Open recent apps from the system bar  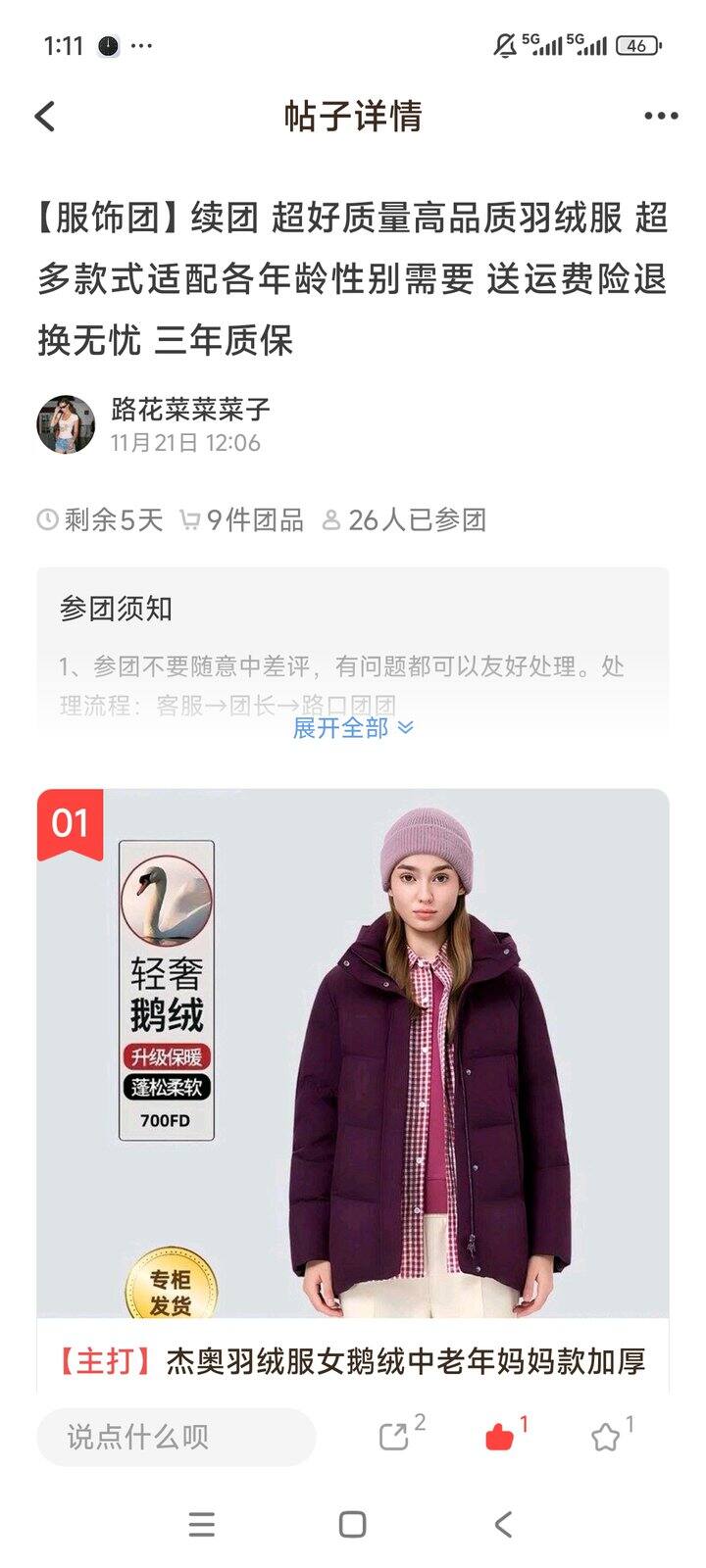point(201,1525)
